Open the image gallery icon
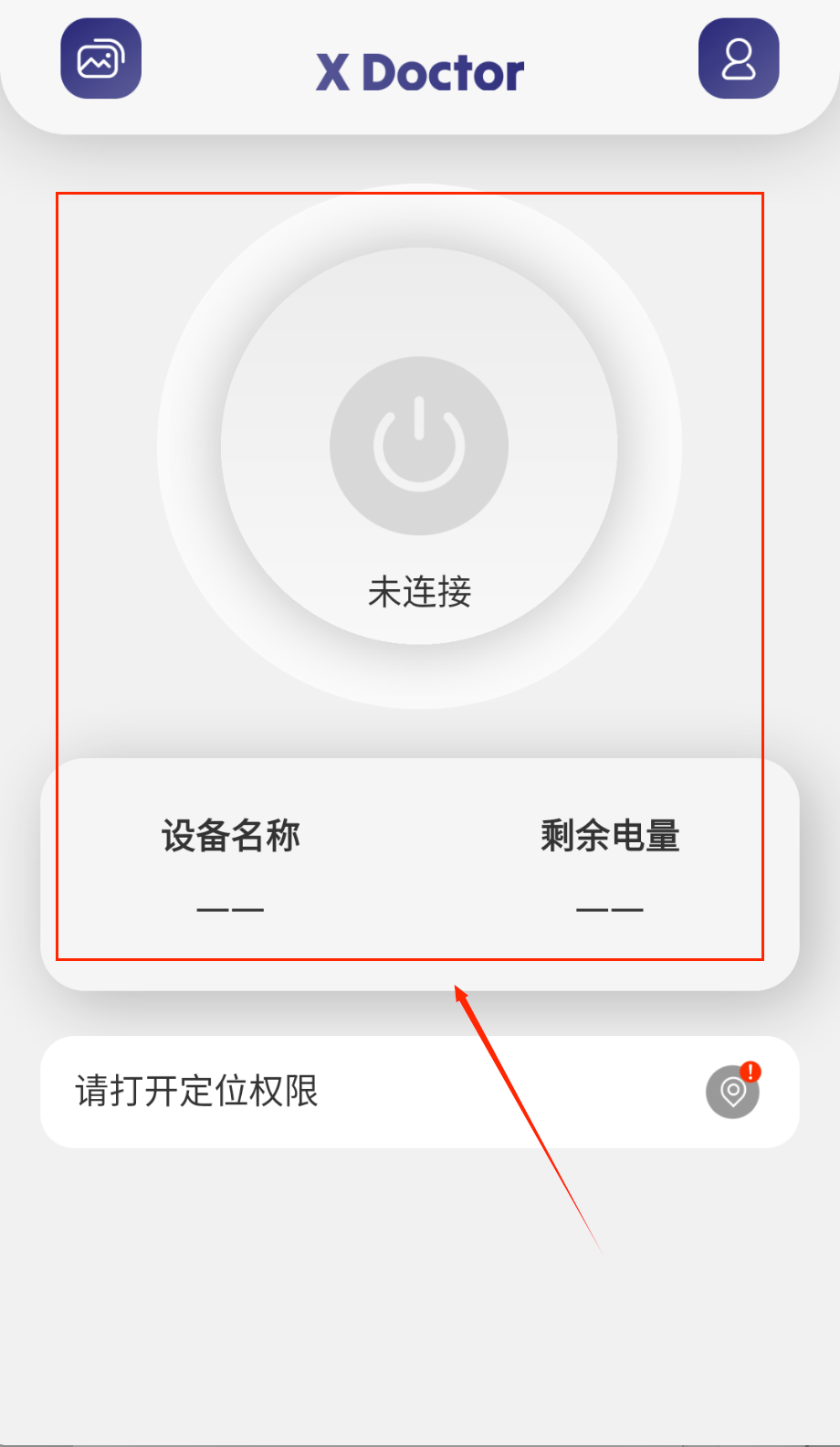The height and width of the screenshot is (1447, 840). click(x=101, y=58)
